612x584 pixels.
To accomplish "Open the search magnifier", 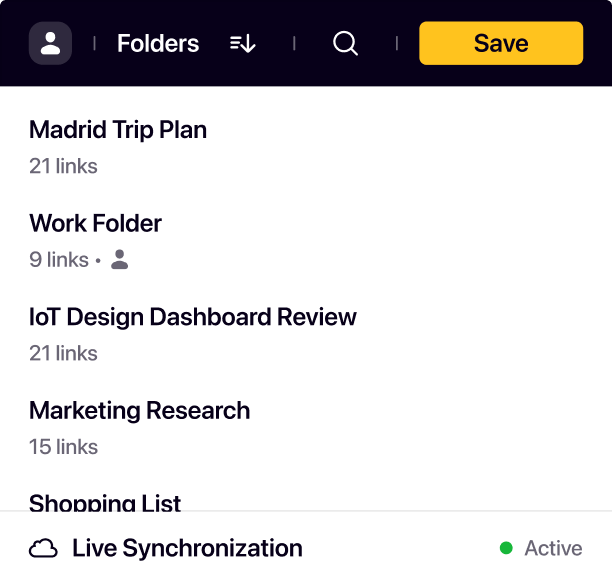I will coord(345,44).
